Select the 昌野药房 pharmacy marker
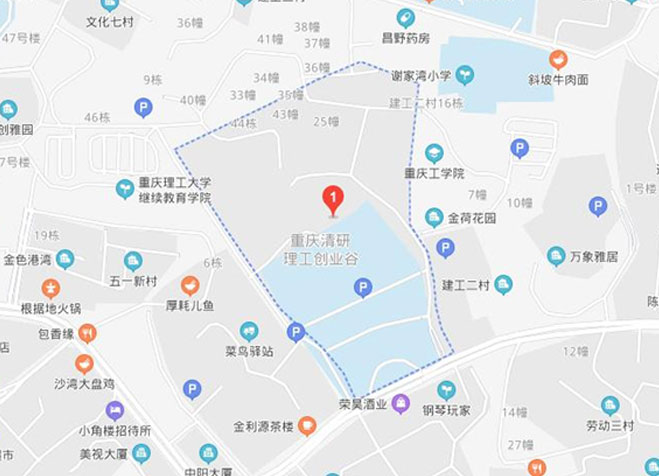This screenshot has height=476, width=659. click(x=405, y=18)
